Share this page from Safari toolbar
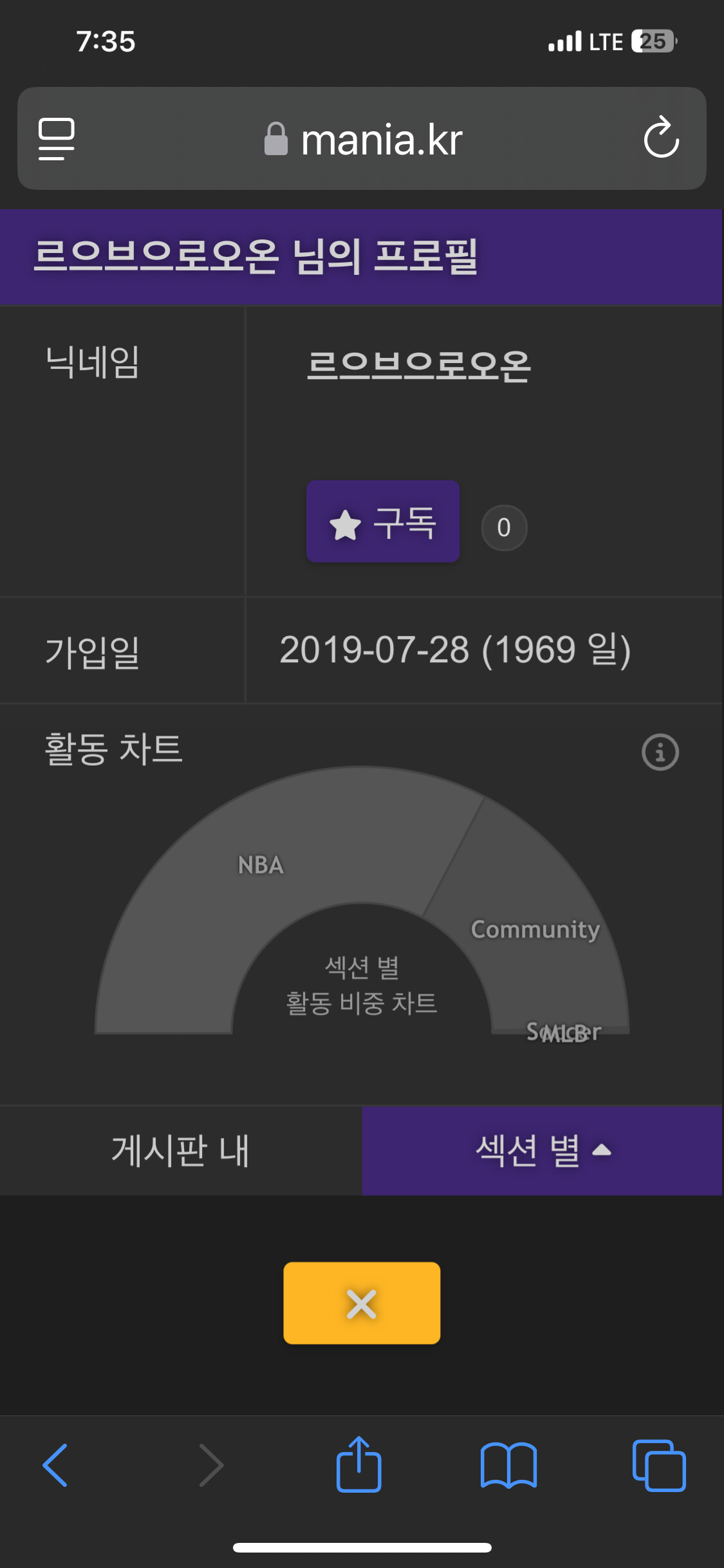 359,1464
